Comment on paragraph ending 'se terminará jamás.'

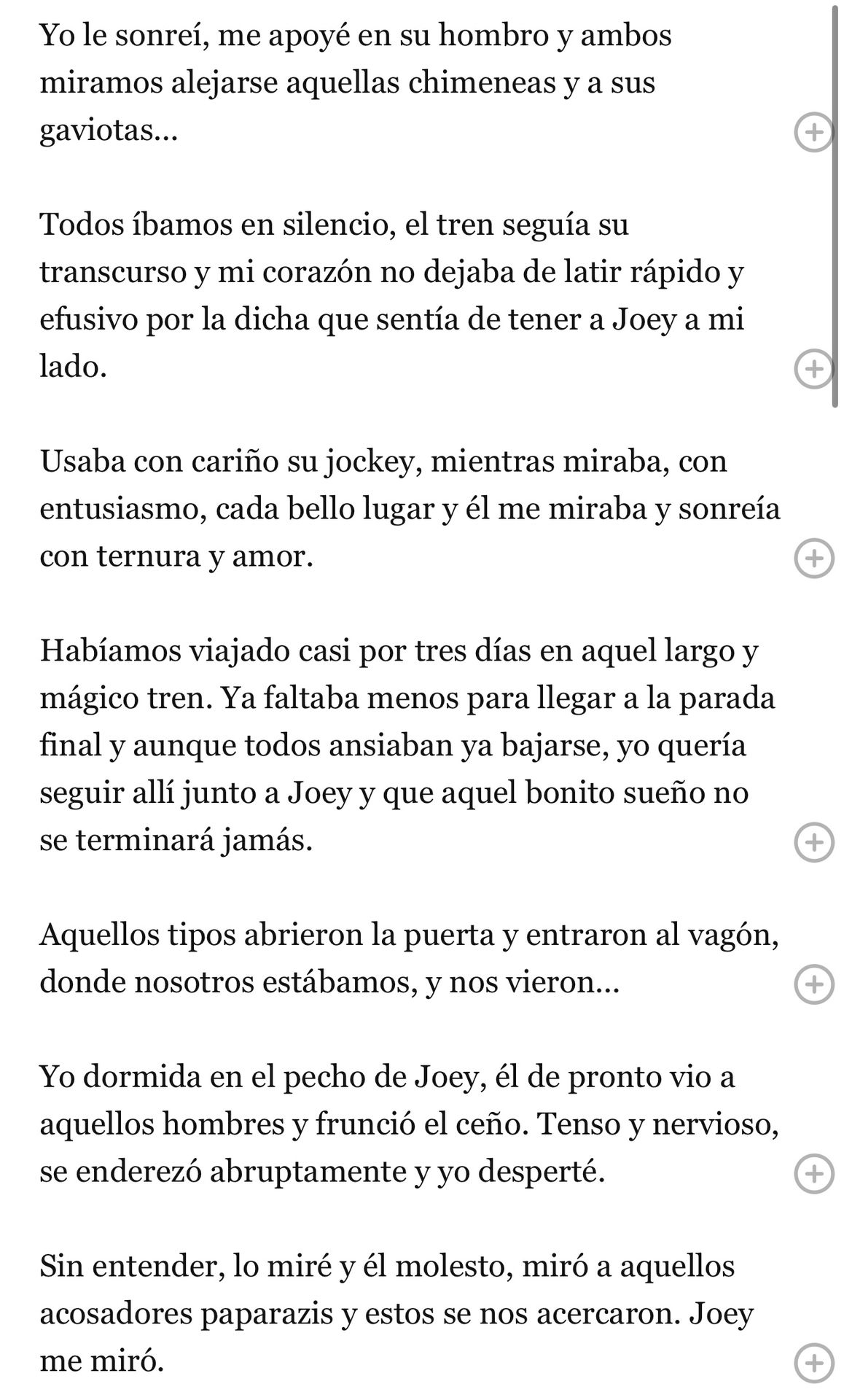pos(813,842)
